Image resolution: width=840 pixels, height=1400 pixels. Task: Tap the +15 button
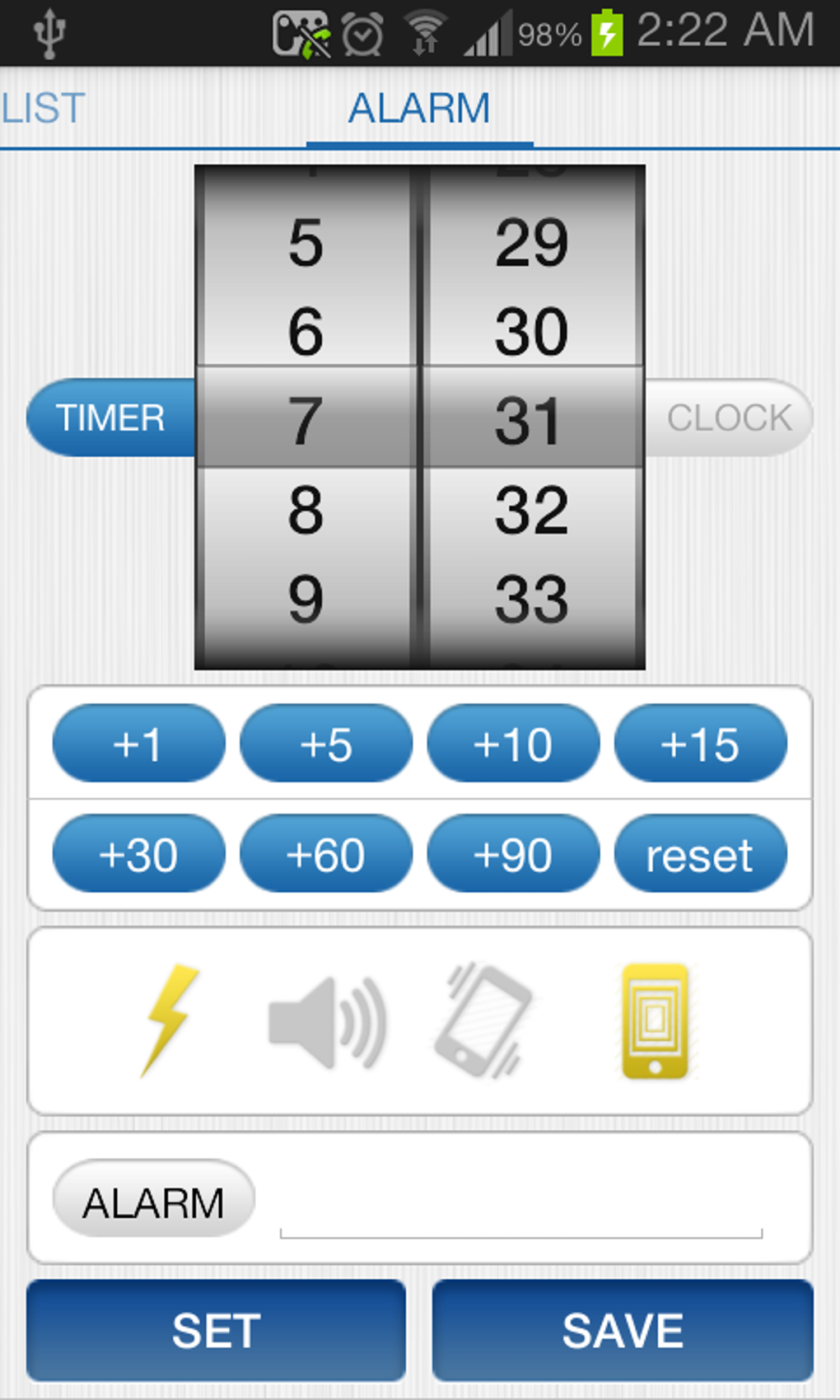click(701, 744)
